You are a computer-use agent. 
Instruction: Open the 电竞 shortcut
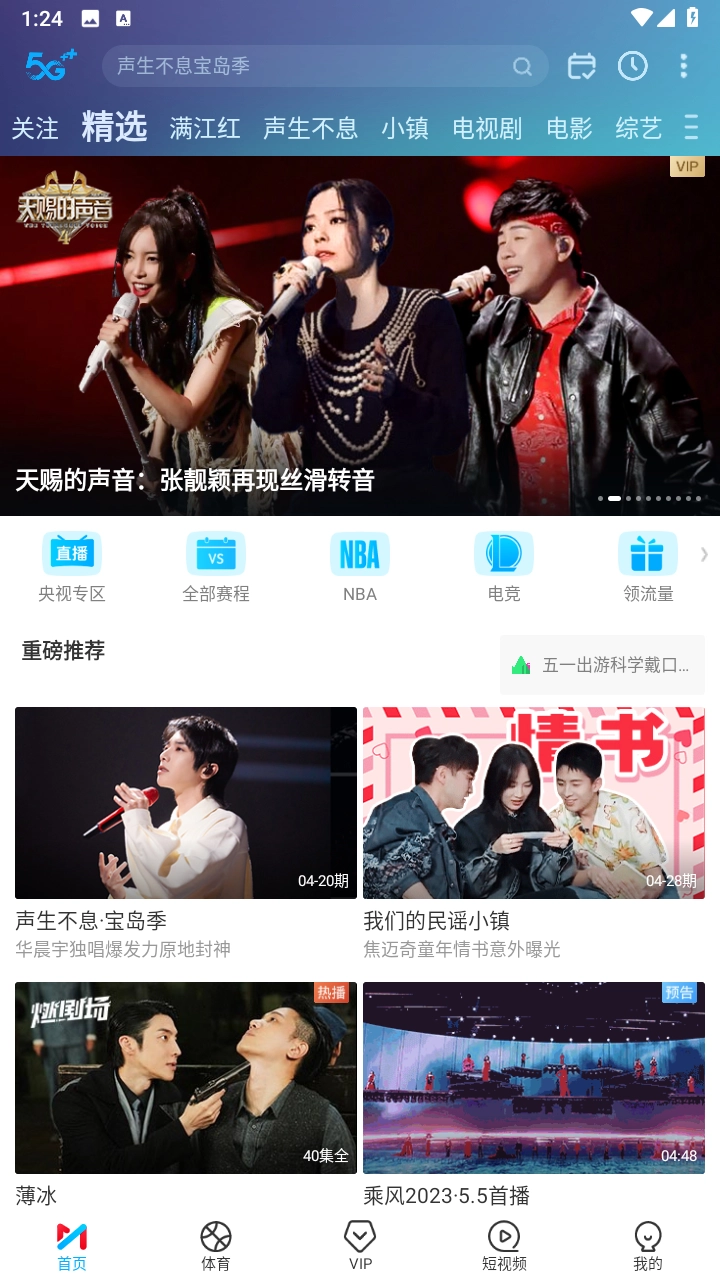504,567
